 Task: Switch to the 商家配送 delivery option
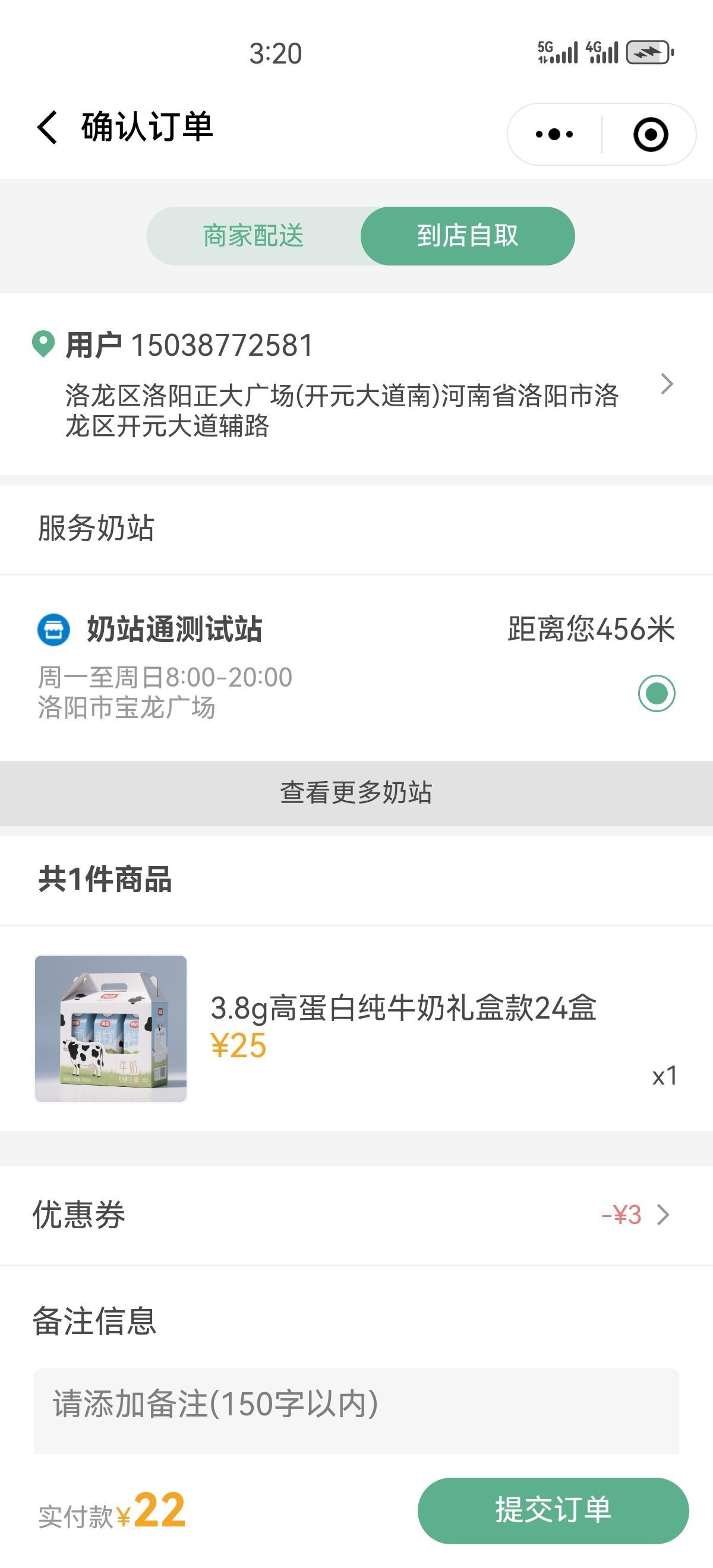click(x=253, y=236)
